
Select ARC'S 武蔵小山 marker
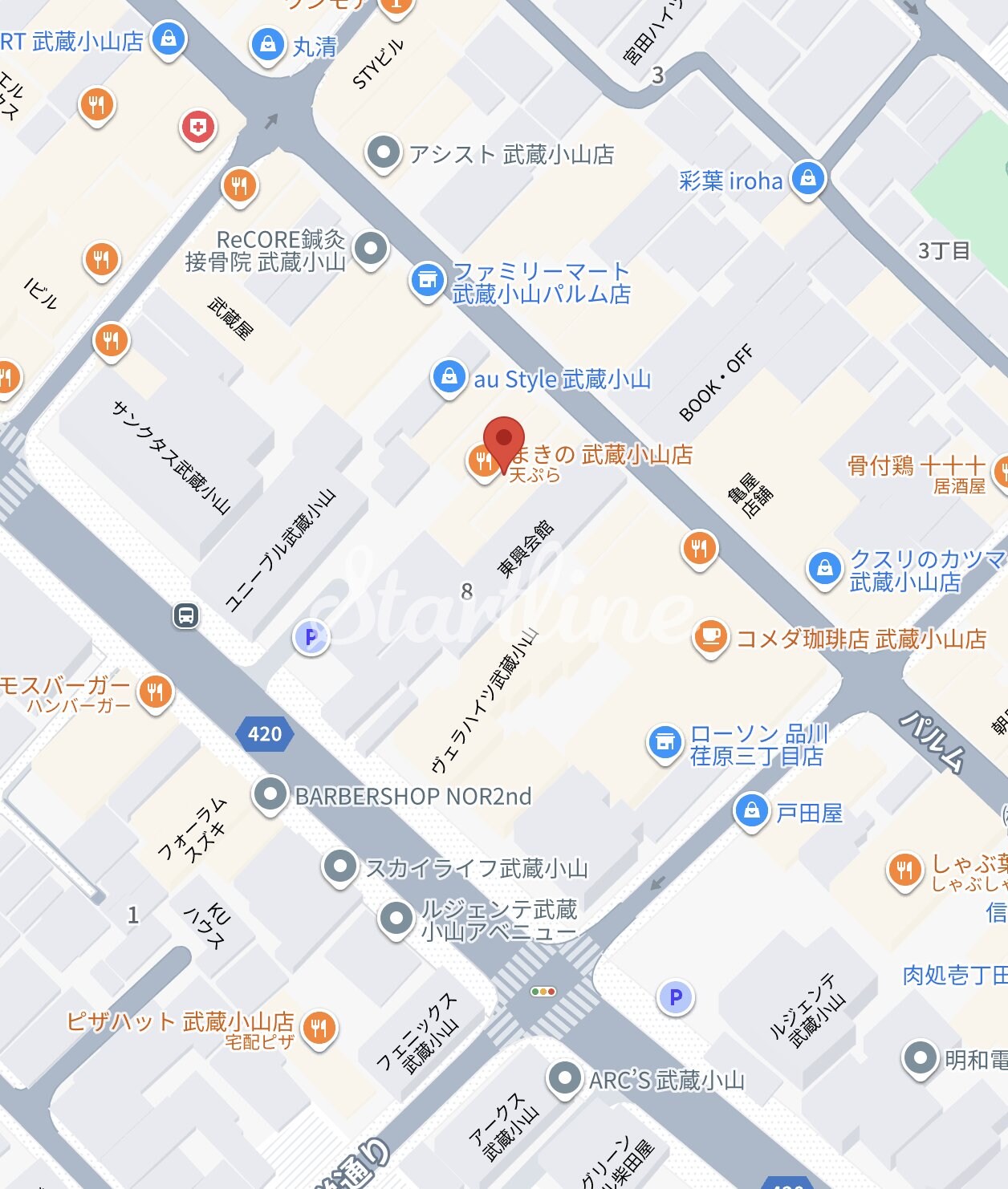[x=564, y=1077]
